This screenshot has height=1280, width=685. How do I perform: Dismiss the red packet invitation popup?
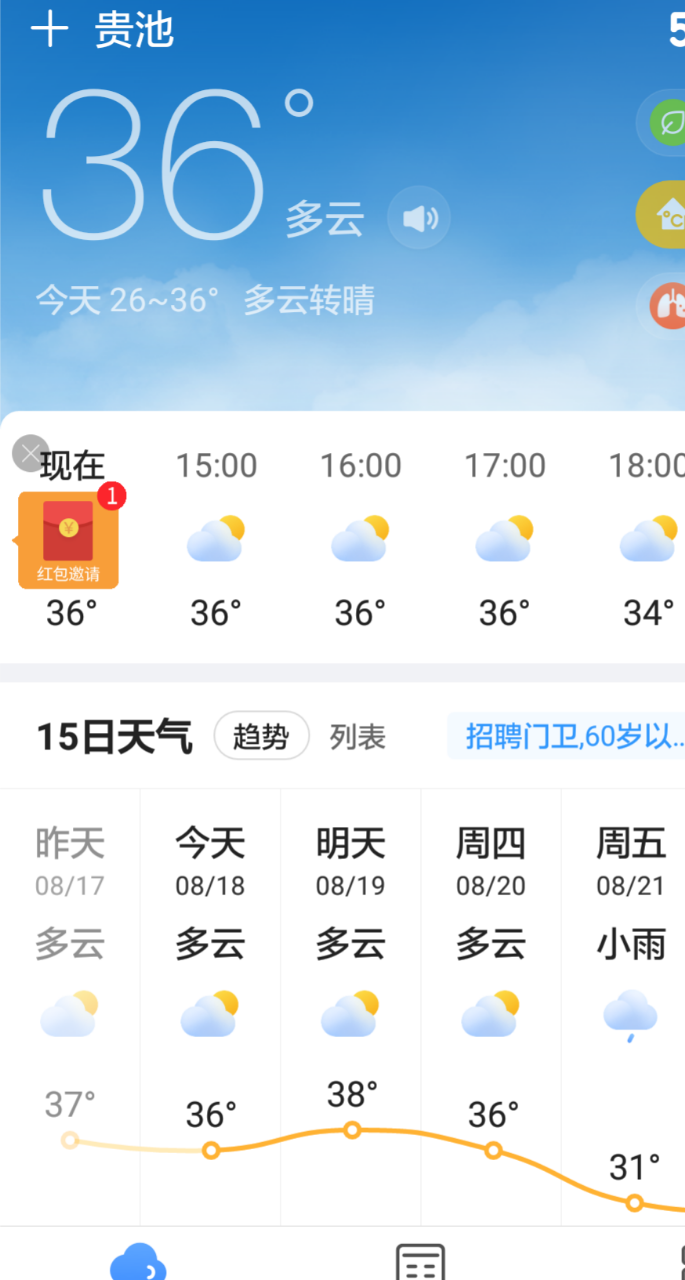(30, 453)
